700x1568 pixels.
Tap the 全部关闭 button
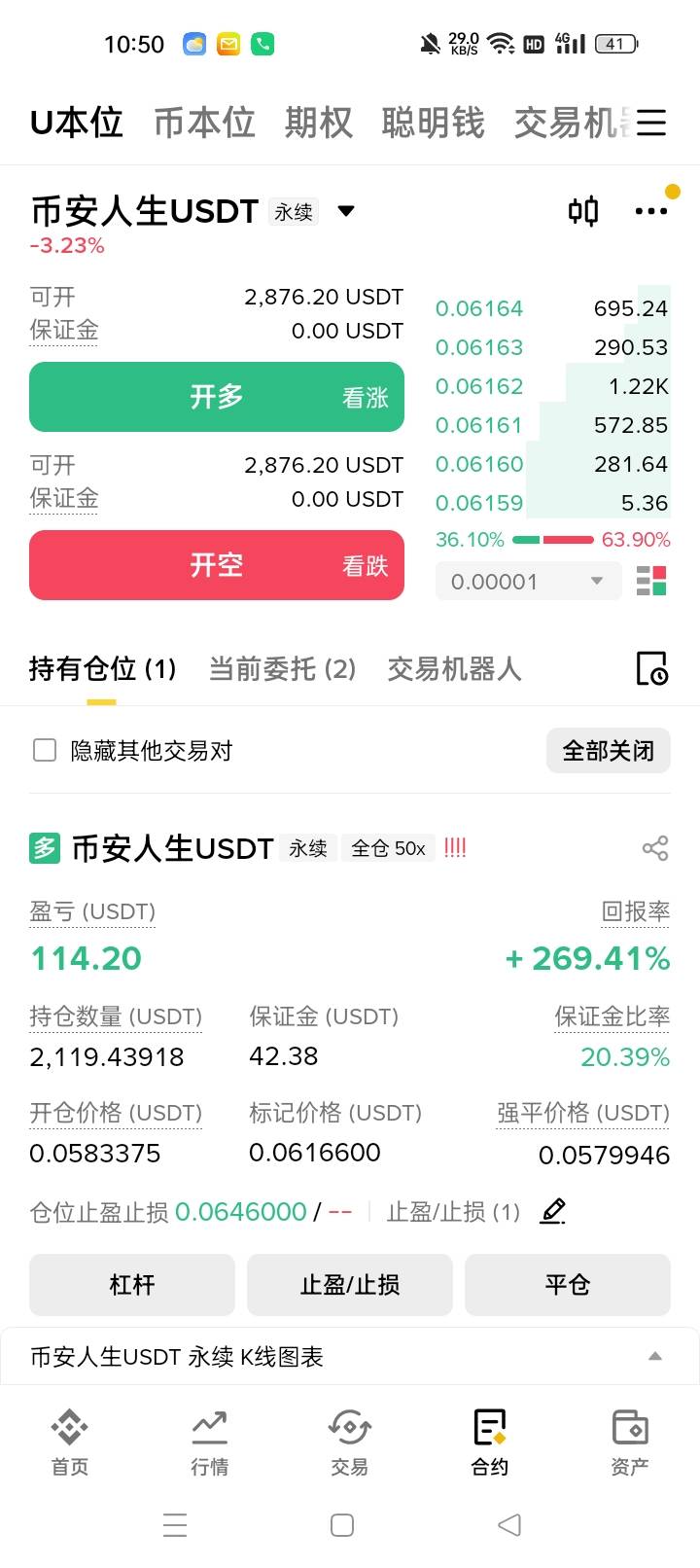(x=609, y=751)
